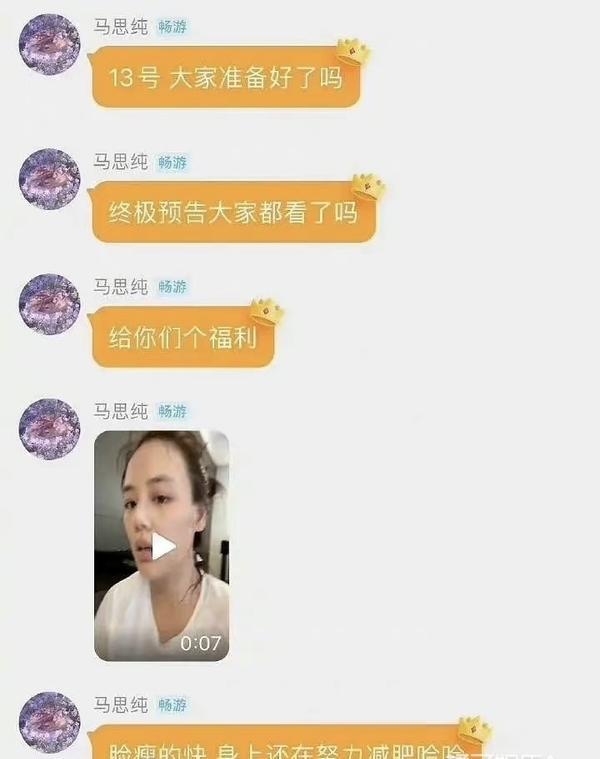Play the 0:07 video message

[x=163, y=546]
